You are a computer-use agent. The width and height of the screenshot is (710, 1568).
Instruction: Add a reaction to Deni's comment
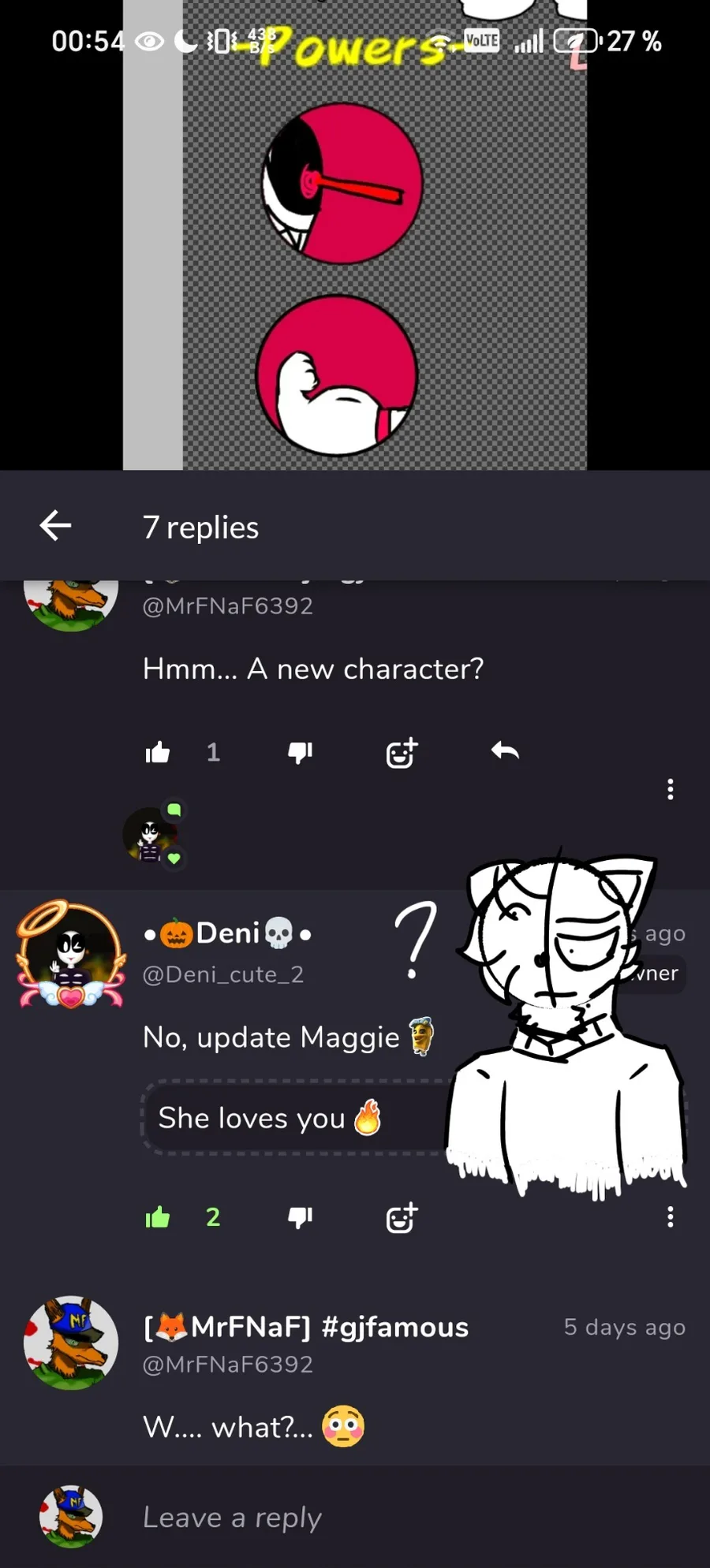coord(401,1218)
